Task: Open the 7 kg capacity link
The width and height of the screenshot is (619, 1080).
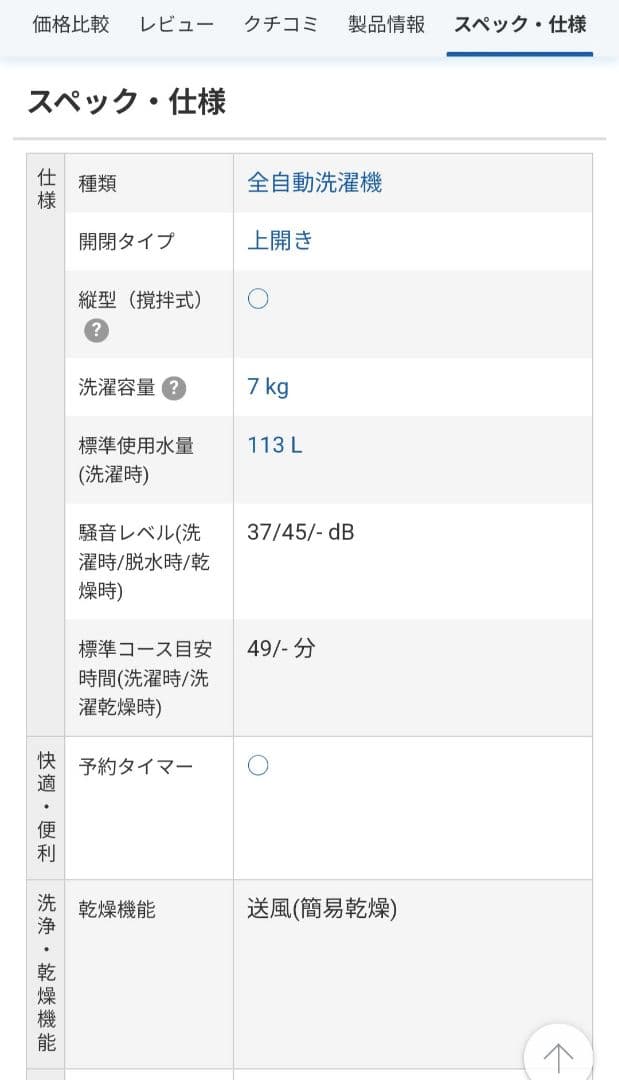Action: click(x=268, y=387)
